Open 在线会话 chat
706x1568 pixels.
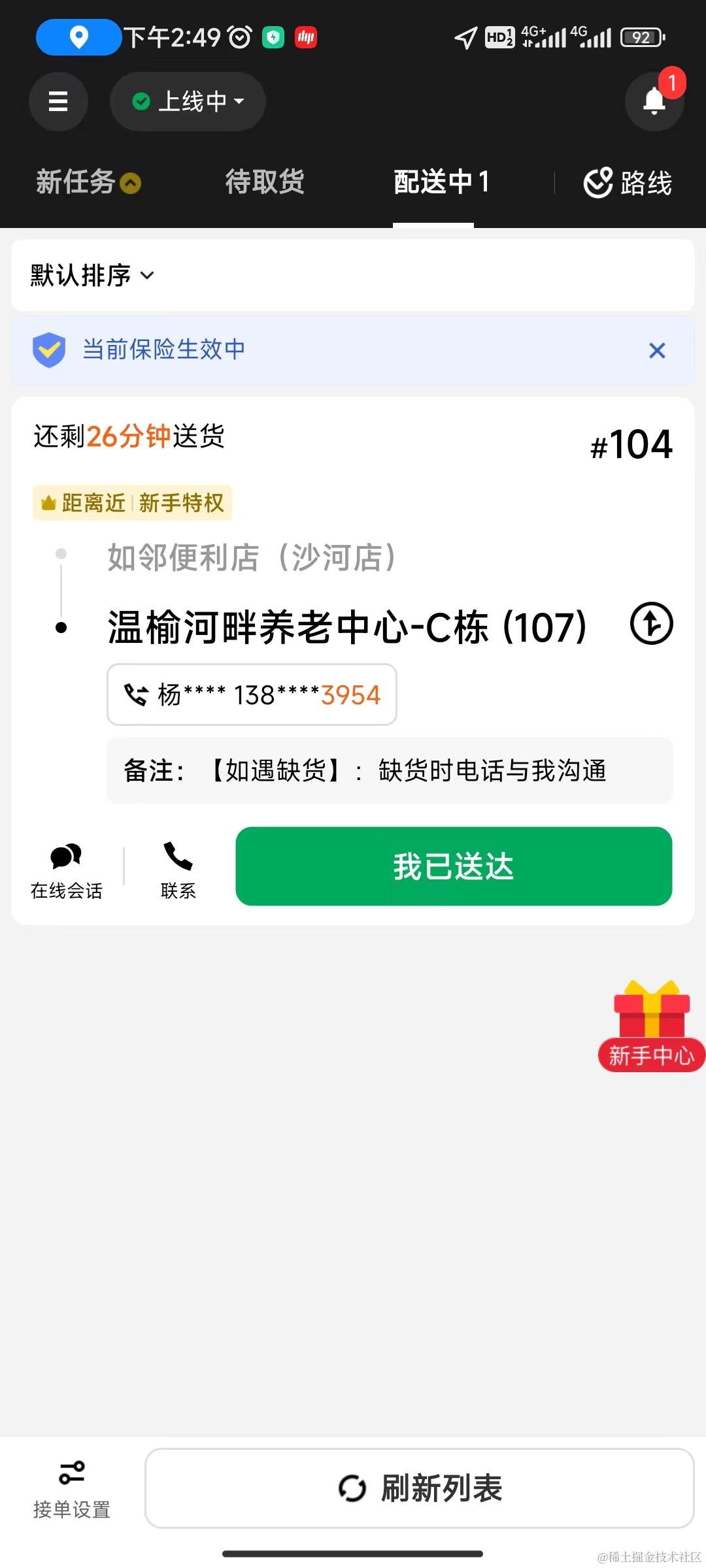tap(66, 869)
